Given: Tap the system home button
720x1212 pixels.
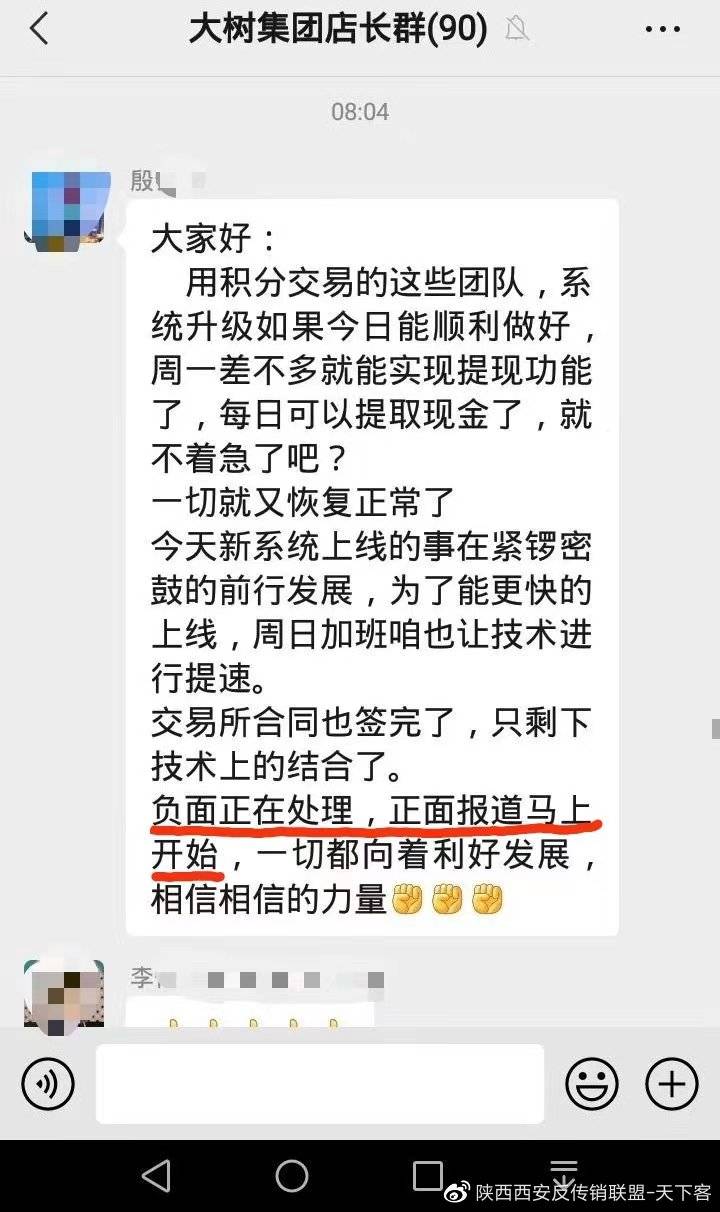Looking at the screenshot, I should point(292,1176).
